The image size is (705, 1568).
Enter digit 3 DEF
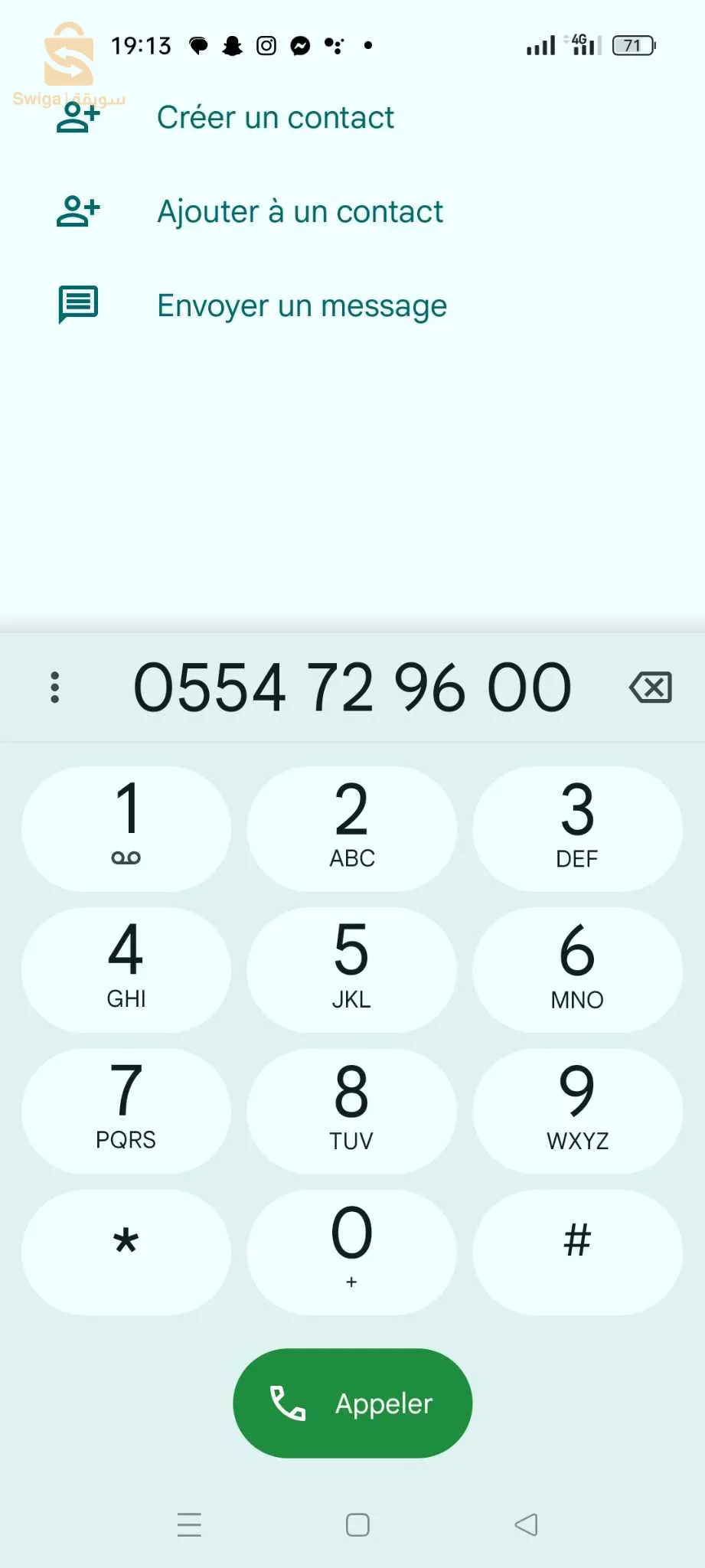pos(577,828)
